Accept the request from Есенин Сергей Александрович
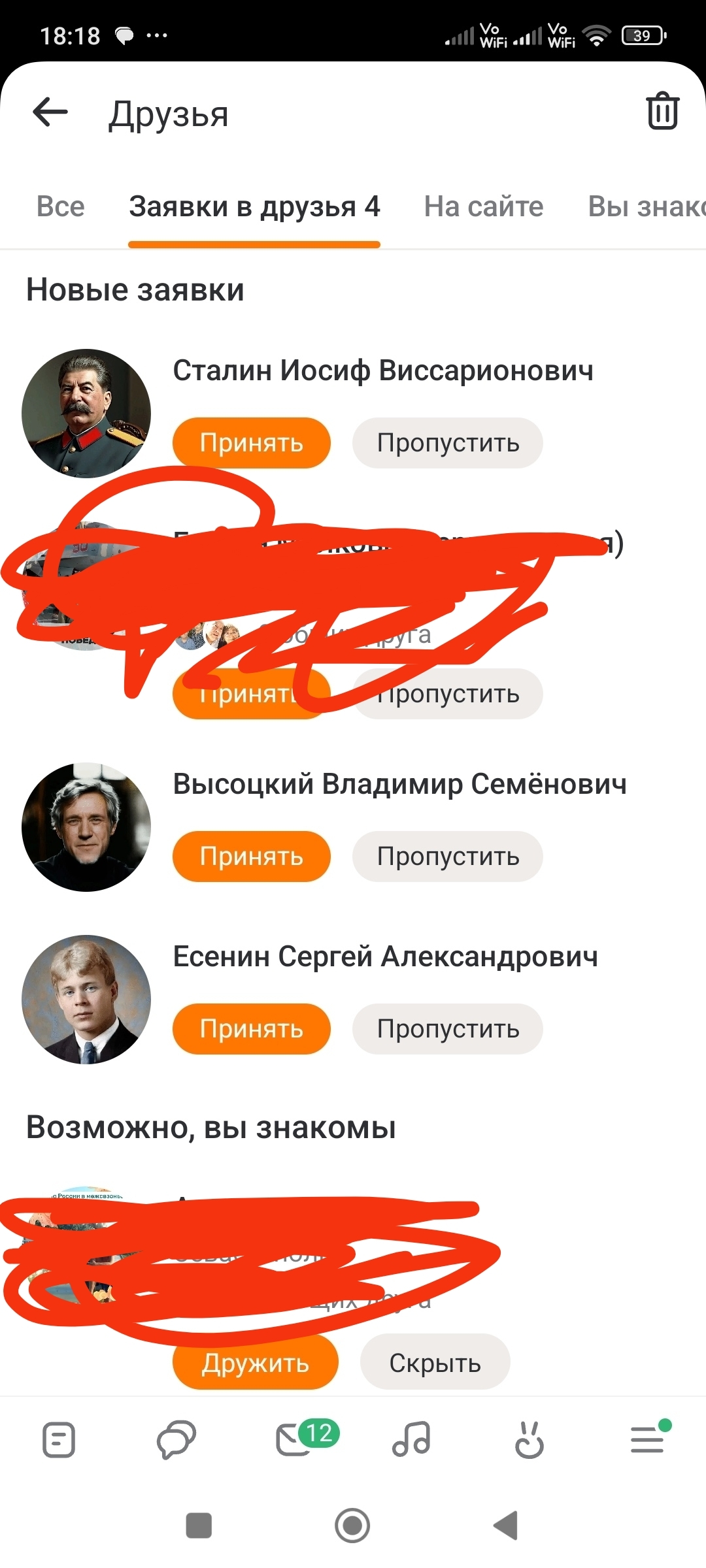The height and width of the screenshot is (1568, 706). [251, 1029]
